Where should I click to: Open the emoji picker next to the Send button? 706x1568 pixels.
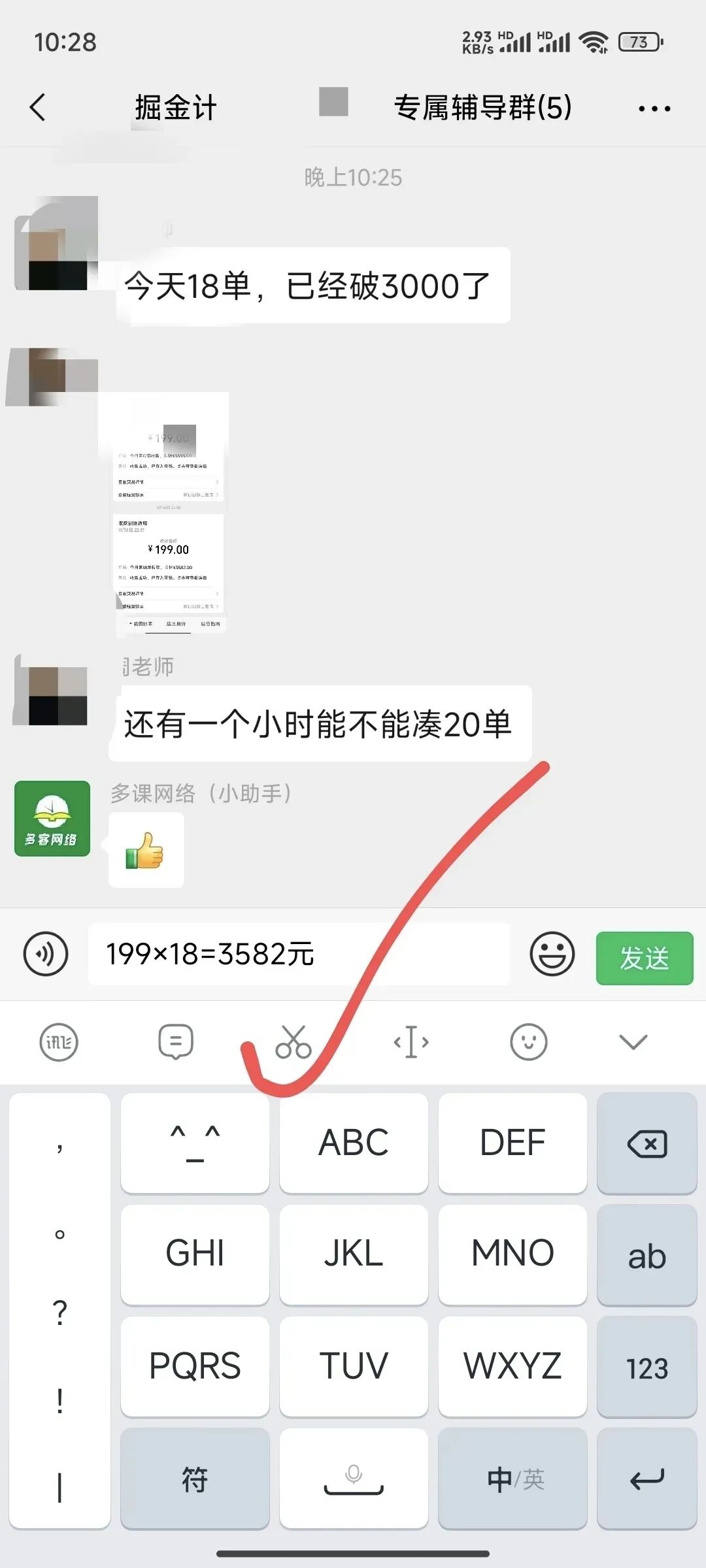(552, 955)
